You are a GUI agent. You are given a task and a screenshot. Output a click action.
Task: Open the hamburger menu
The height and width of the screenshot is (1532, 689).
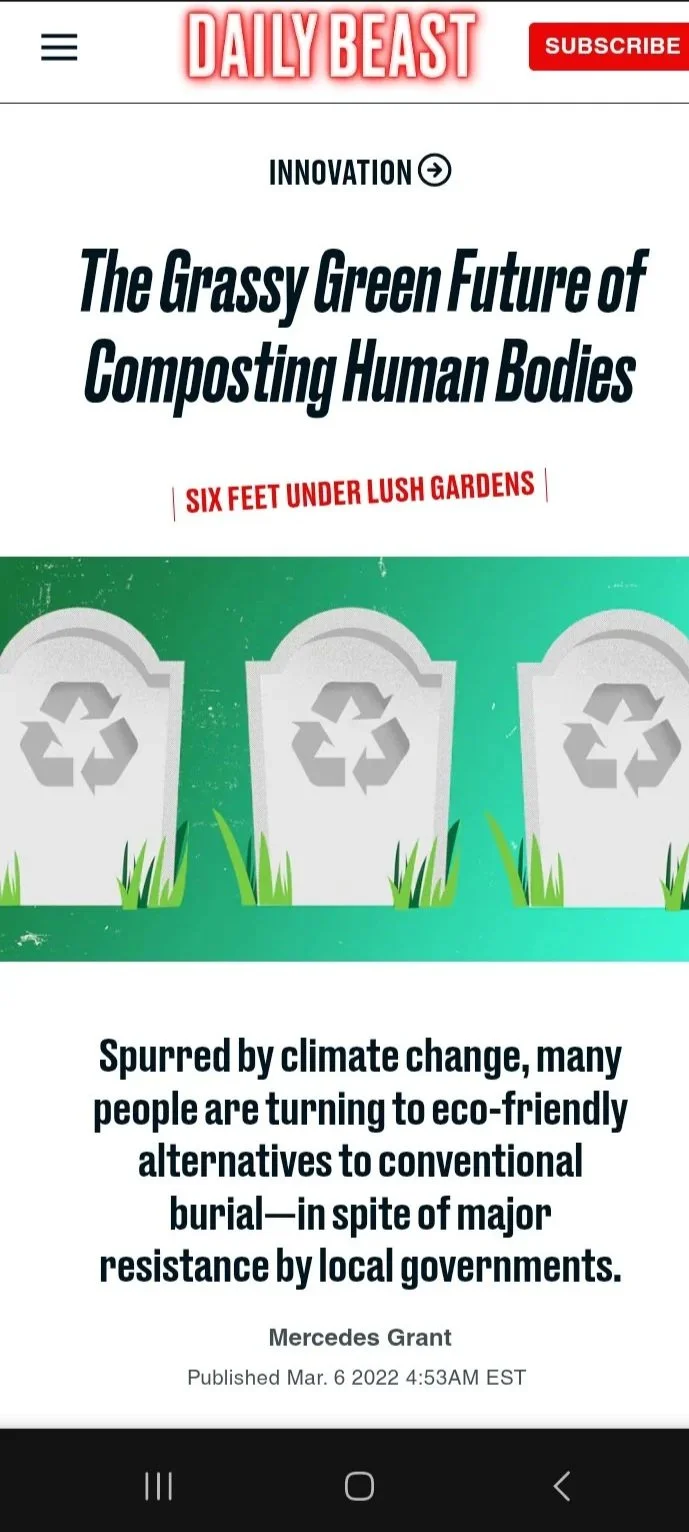(x=59, y=47)
